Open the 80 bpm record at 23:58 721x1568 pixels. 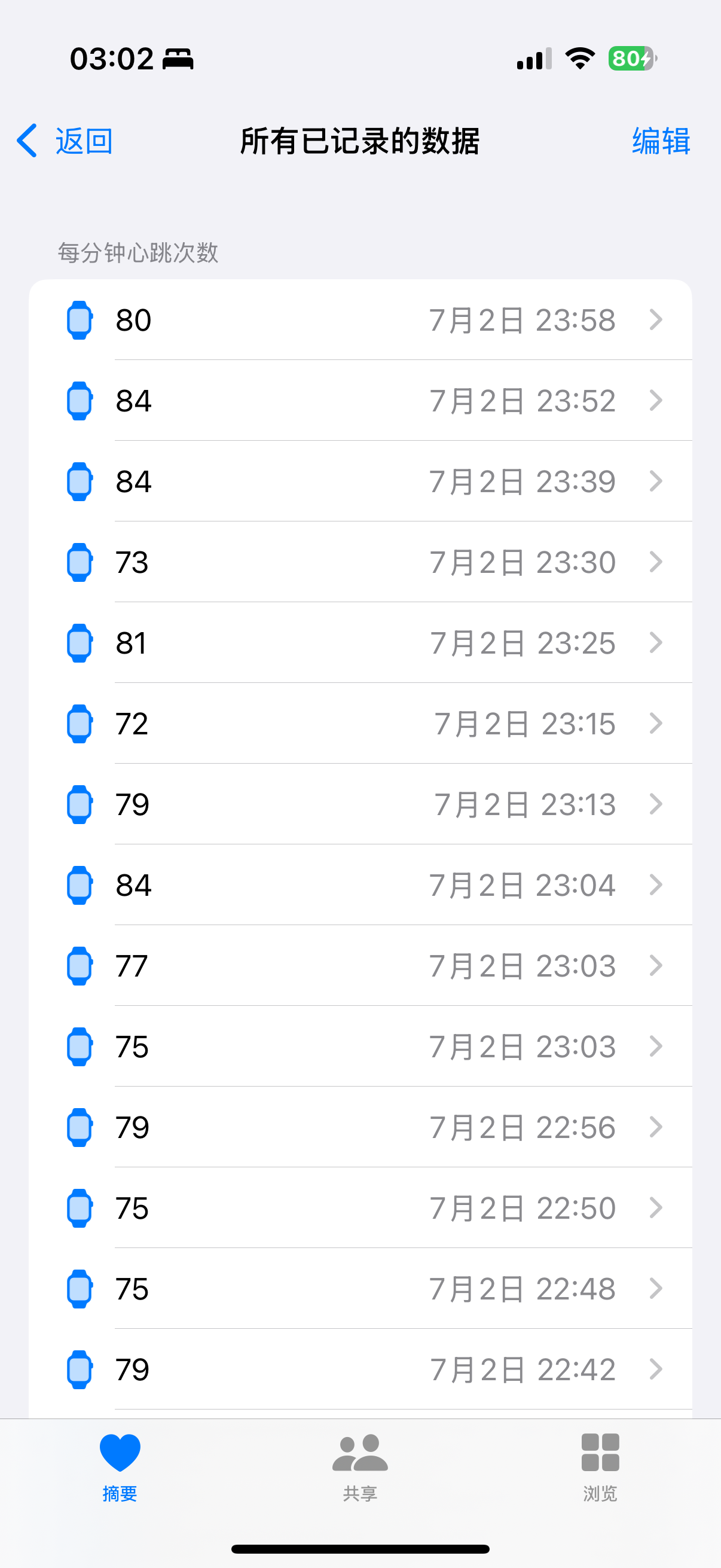click(360, 320)
